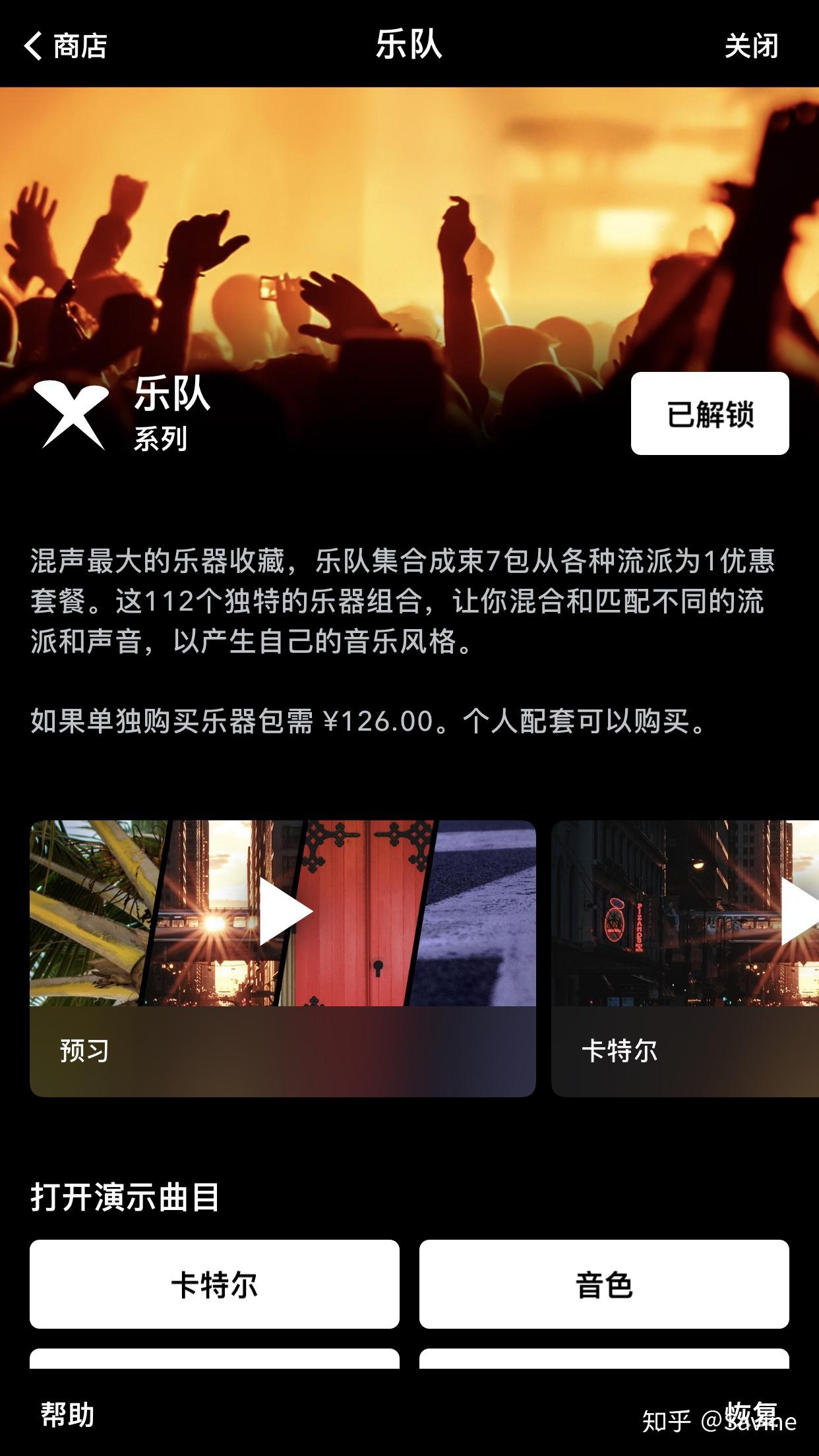
Task: Tap 恢复 to restore purchases
Action: click(x=750, y=1414)
